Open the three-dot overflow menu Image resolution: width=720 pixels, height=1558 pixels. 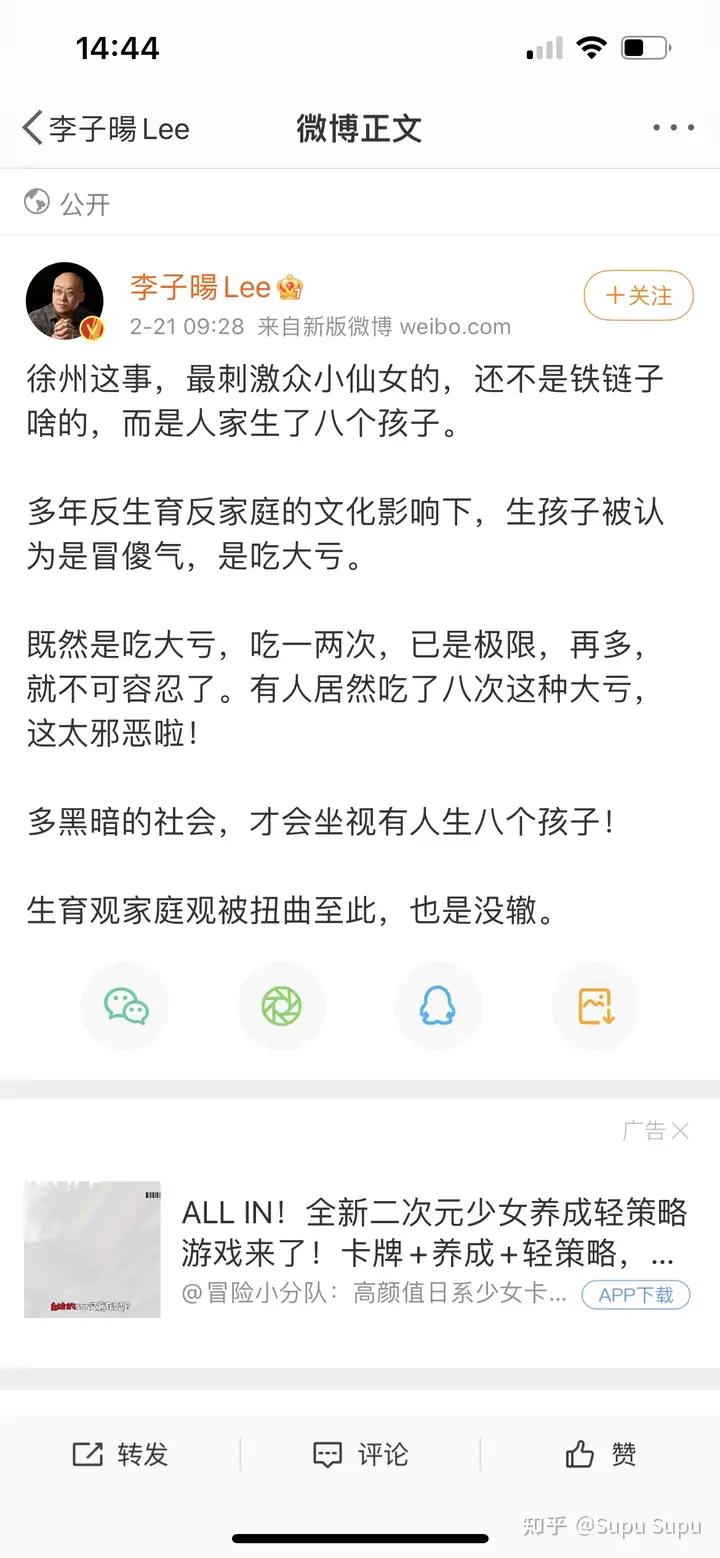point(673,128)
